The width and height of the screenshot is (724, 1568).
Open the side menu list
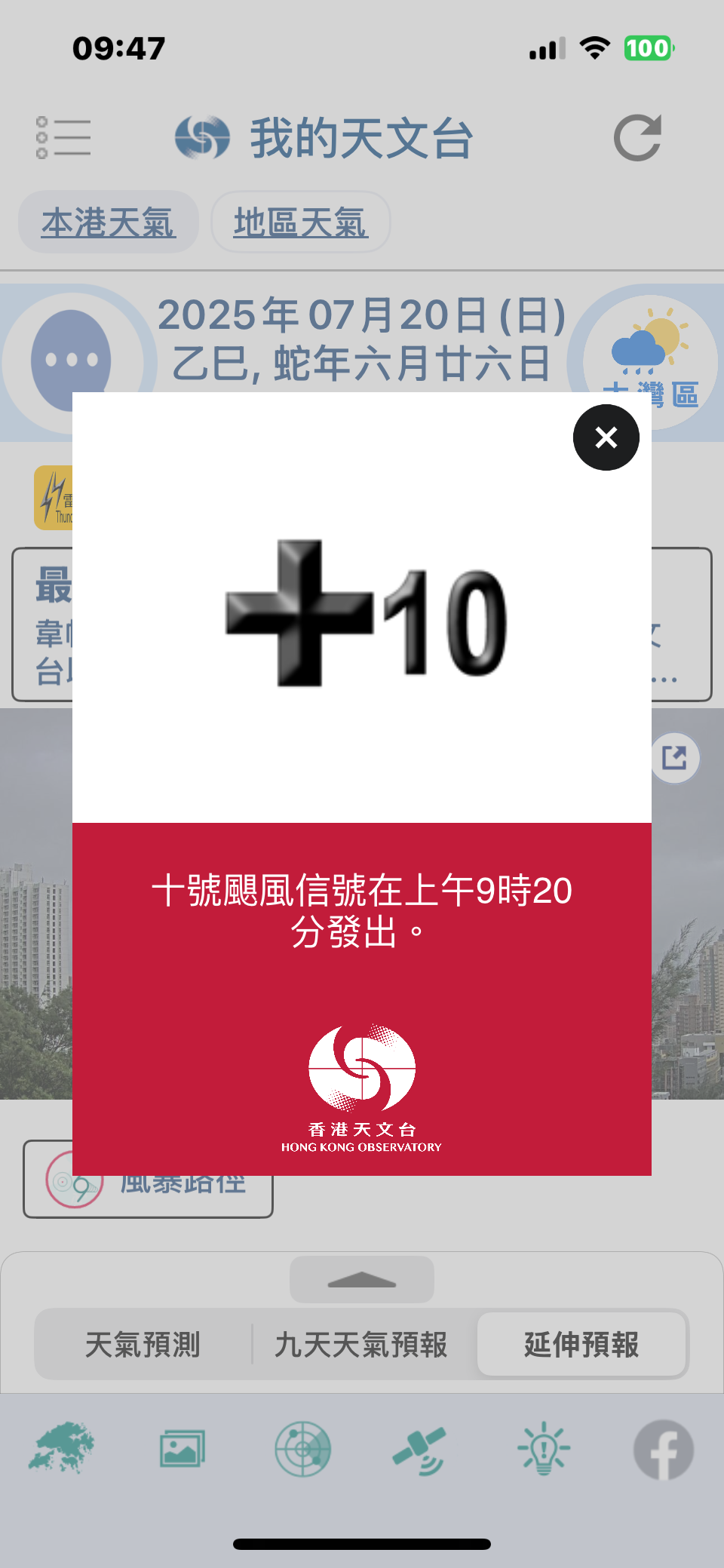63,138
